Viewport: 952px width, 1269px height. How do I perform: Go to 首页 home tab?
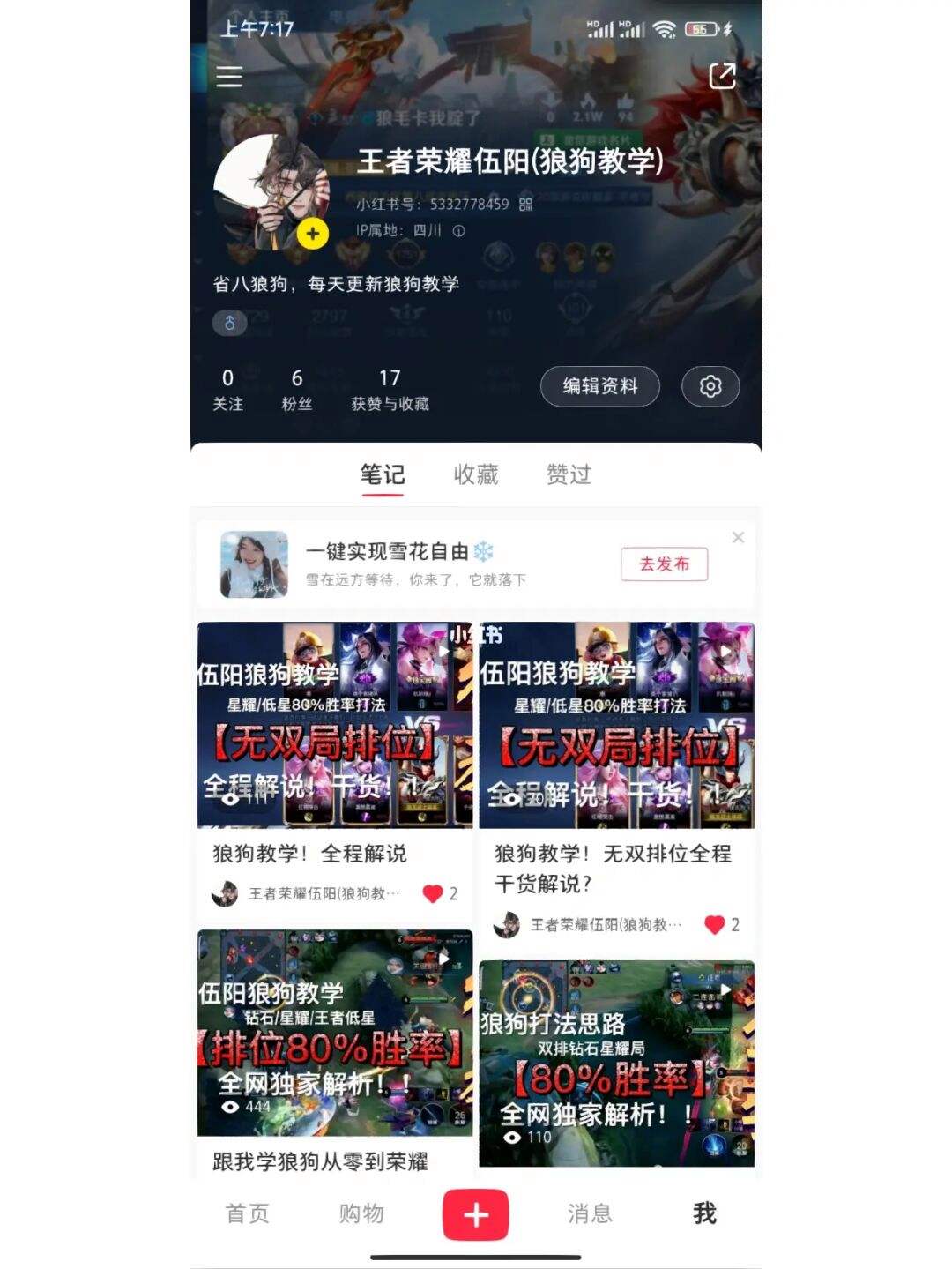[248, 1213]
